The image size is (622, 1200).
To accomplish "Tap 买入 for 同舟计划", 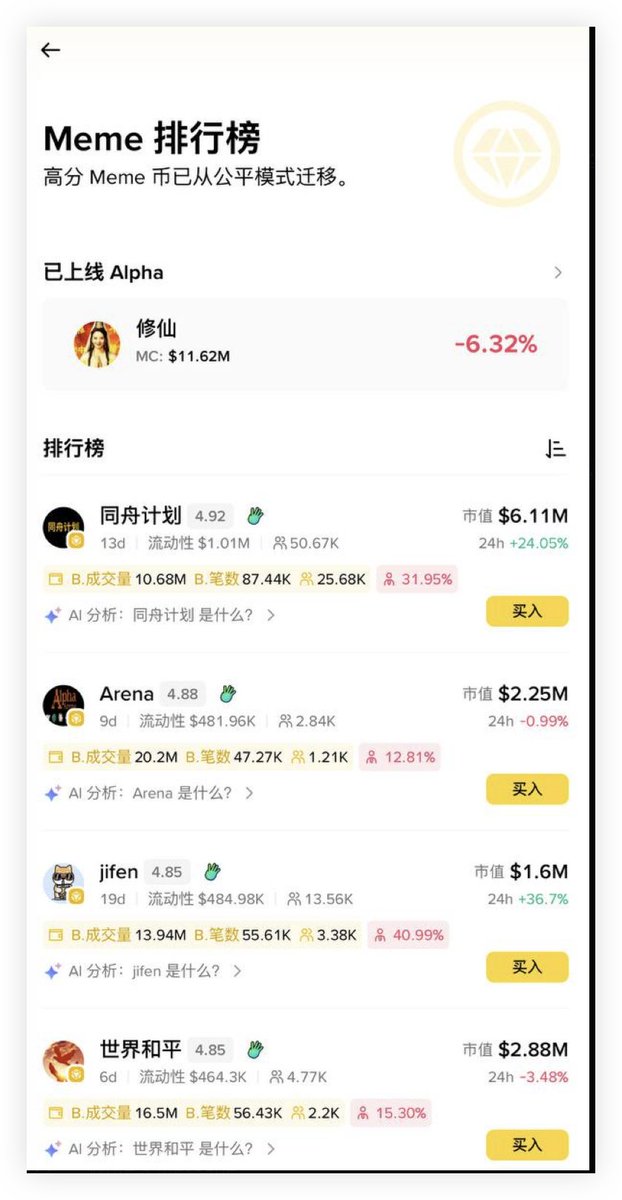I will click(x=527, y=611).
